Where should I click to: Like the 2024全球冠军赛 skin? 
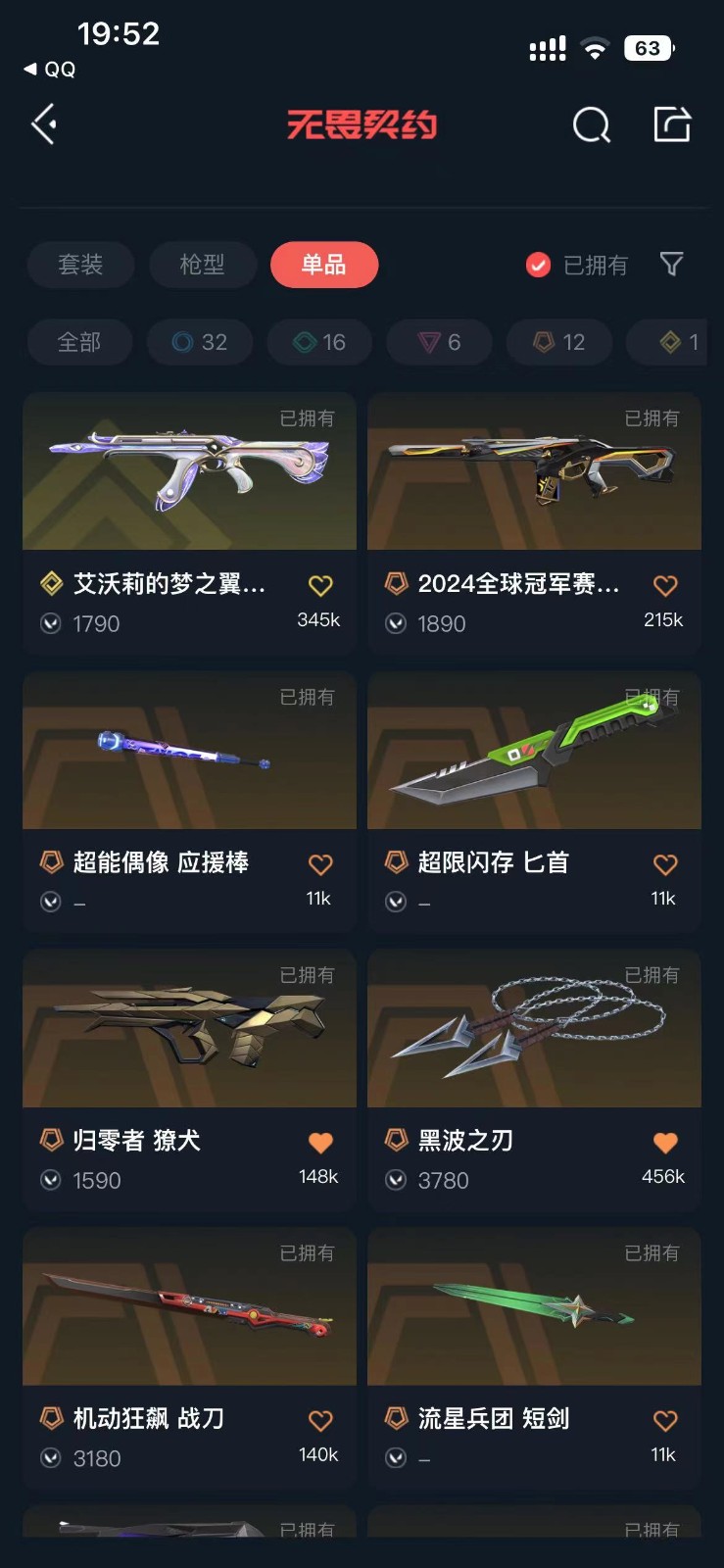pos(665,586)
